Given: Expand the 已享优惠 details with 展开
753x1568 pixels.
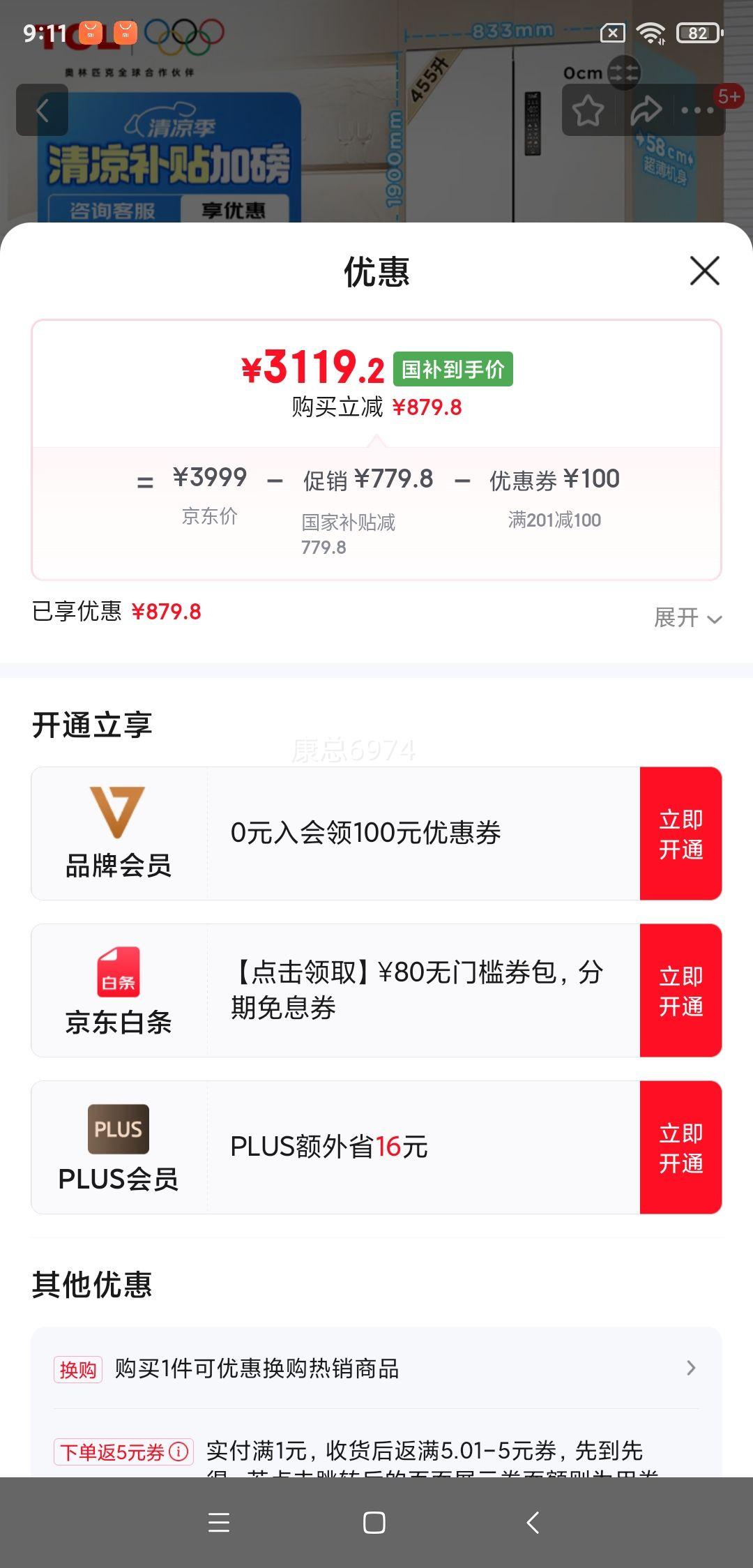Looking at the screenshot, I should coord(687,617).
